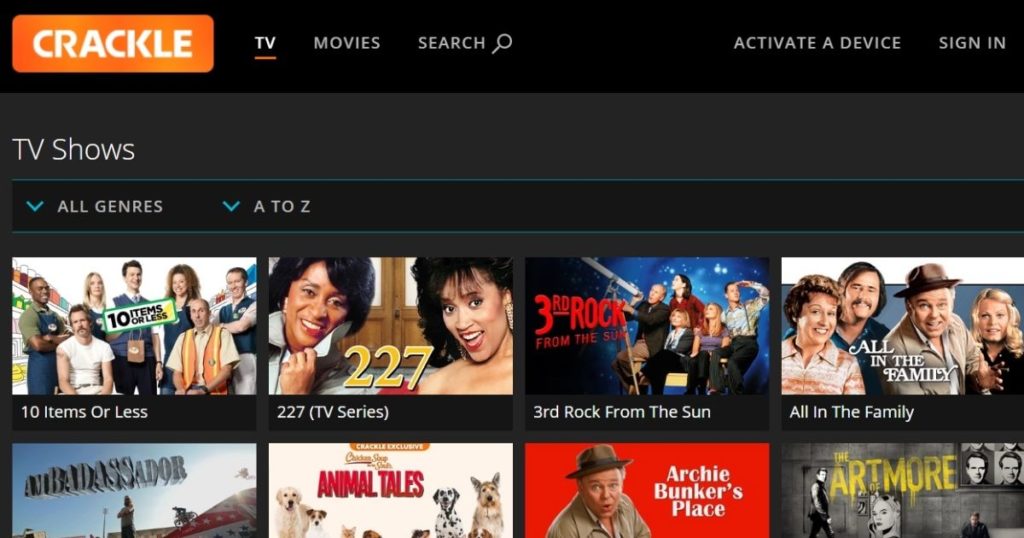Image resolution: width=1024 pixels, height=538 pixels.
Task: Expand the All Genres dropdown
Action: (96, 206)
